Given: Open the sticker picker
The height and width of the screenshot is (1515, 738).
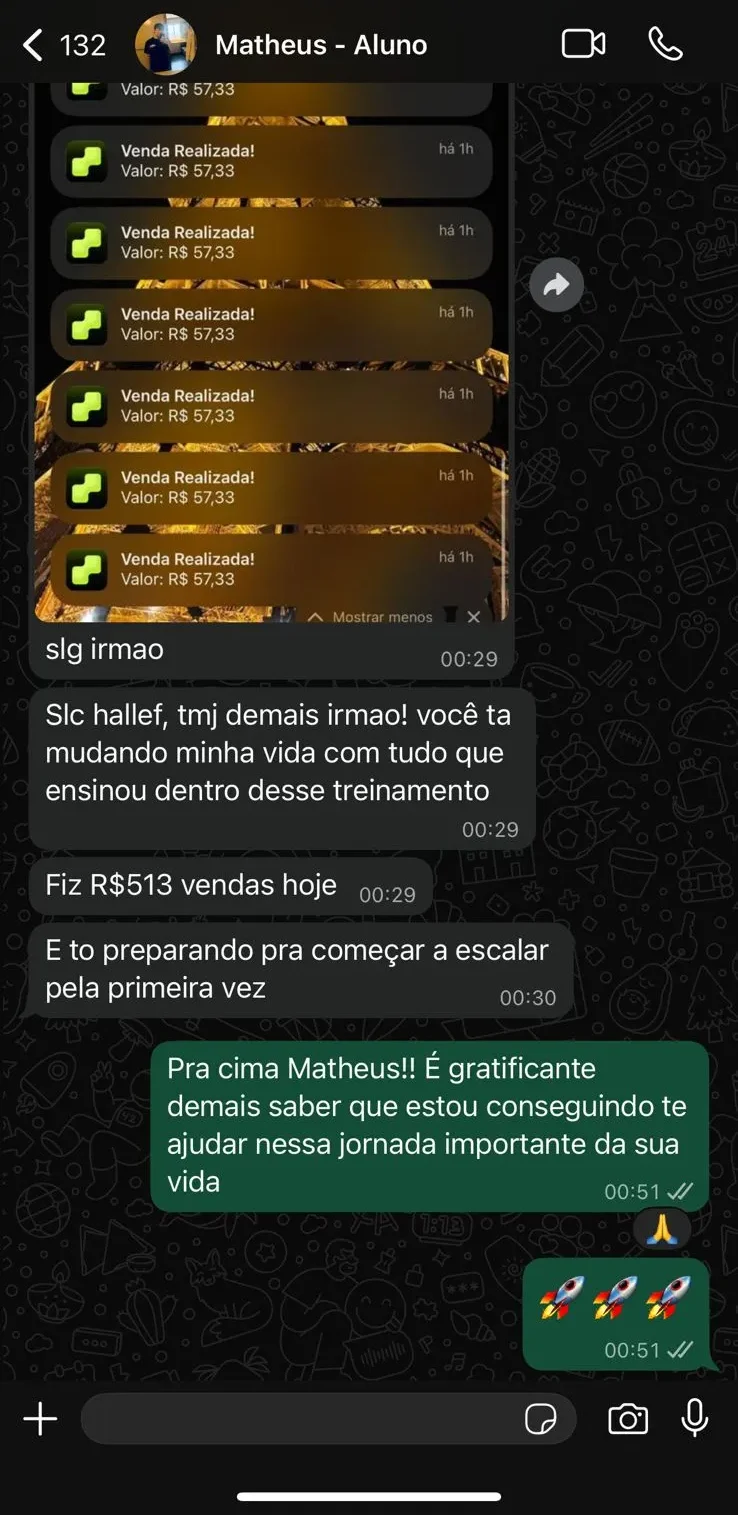Looking at the screenshot, I should (x=541, y=1419).
